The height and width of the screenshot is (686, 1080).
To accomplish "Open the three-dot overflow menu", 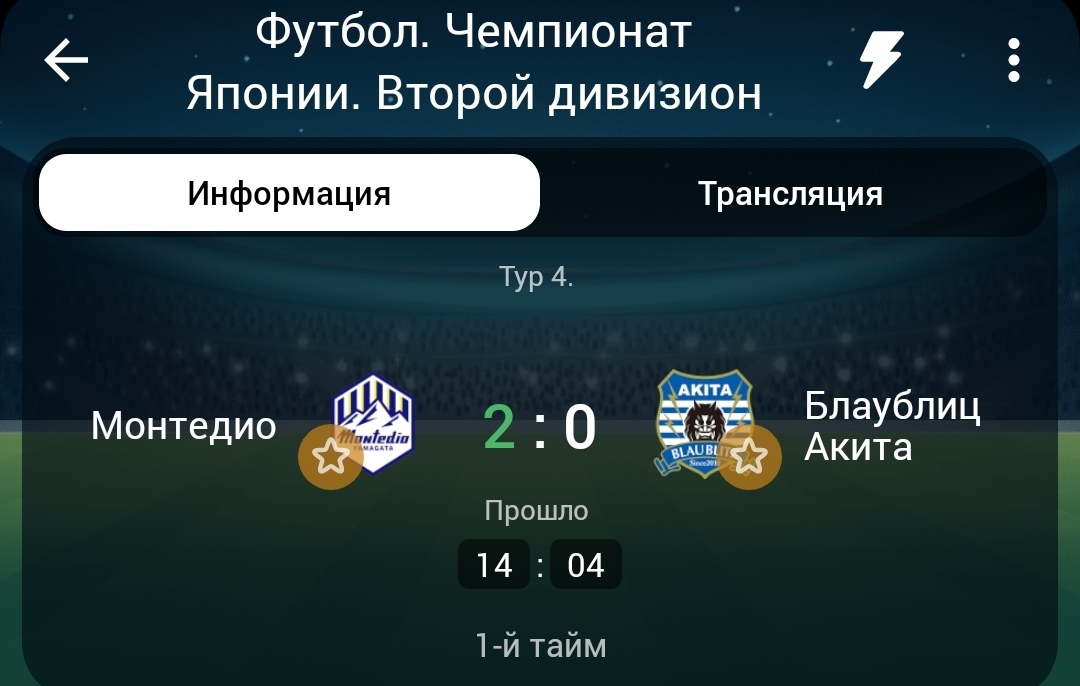I will (x=1013, y=61).
